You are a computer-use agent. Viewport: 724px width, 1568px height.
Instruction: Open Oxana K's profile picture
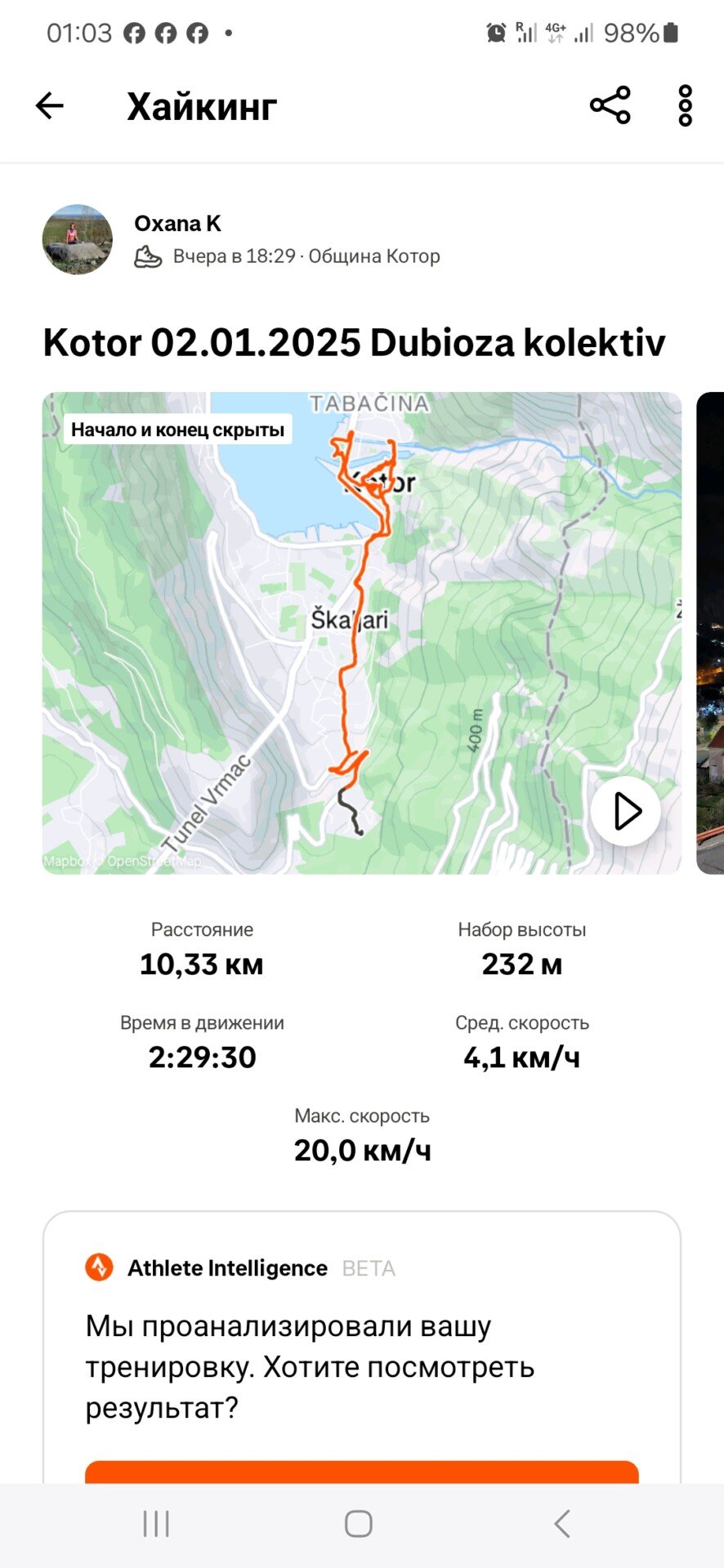point(78,239)
